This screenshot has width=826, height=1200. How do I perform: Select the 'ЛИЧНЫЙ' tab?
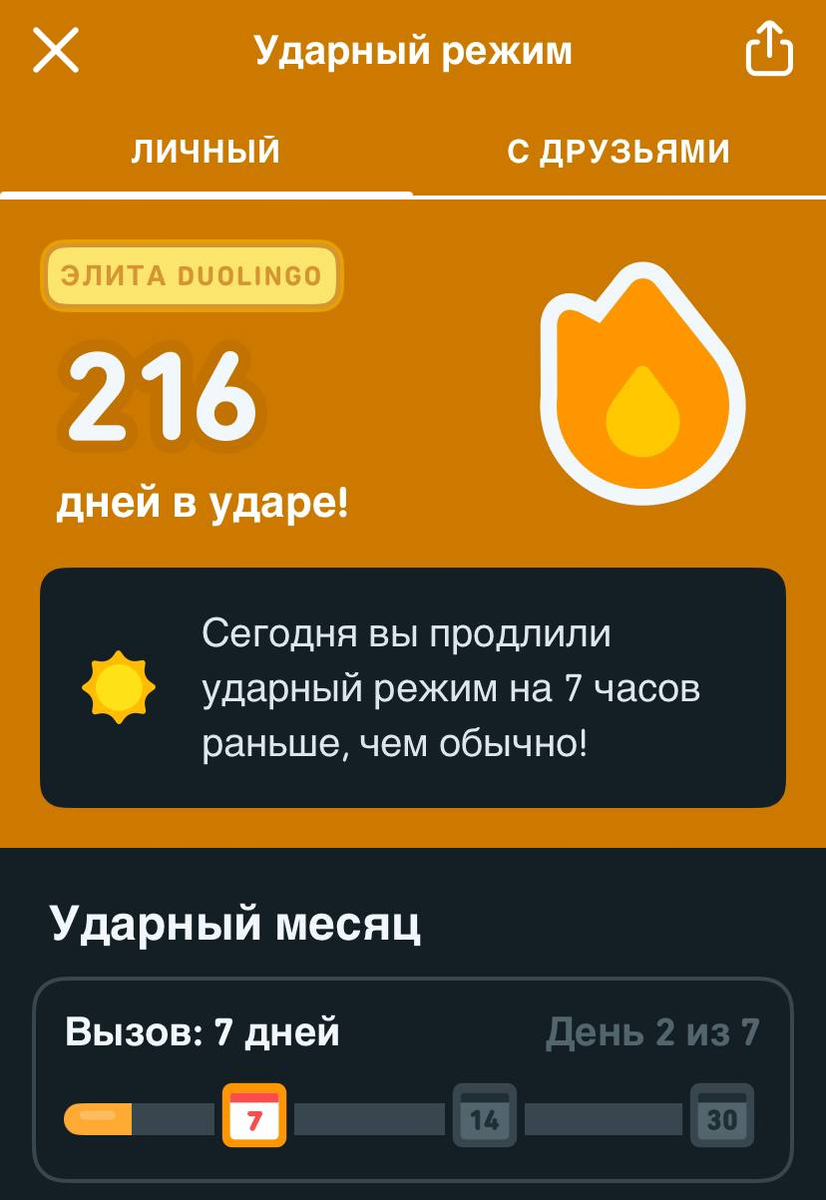(207, 150)
